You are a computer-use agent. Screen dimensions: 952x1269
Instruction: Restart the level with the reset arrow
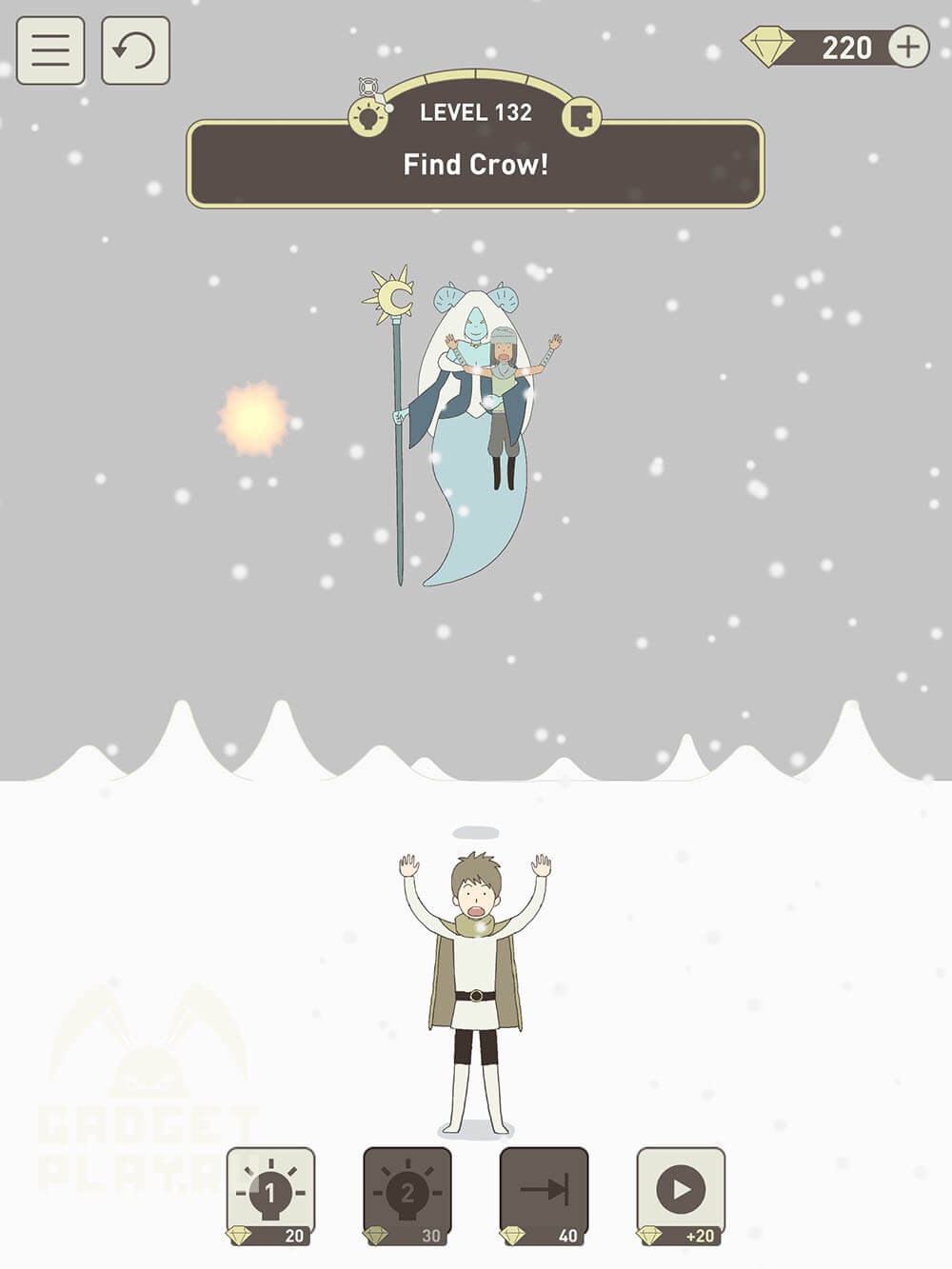135,50
